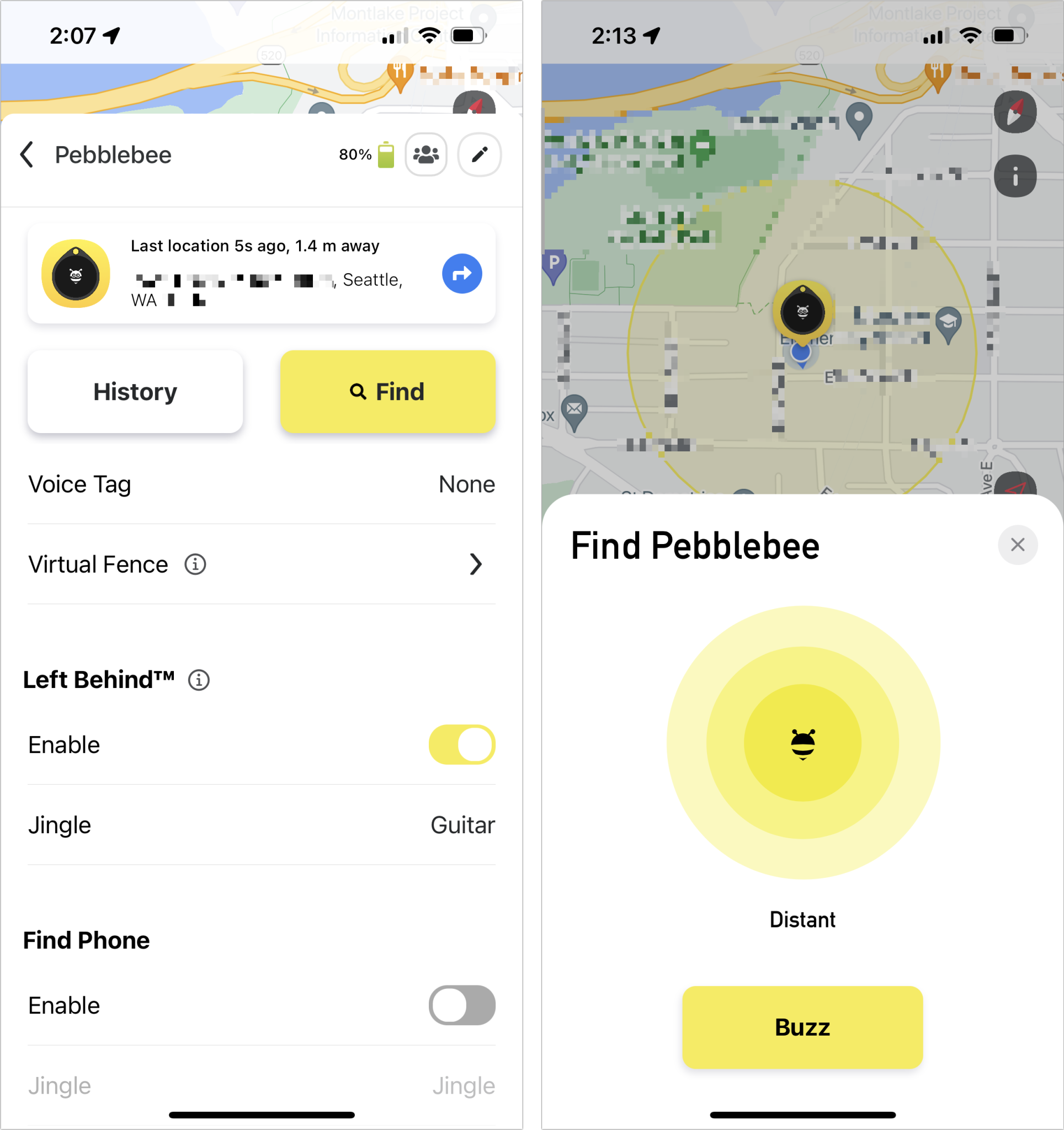Tap the yellow Find button
The height and width of the screenshot is (1130, 1064).
pyautogui.click(x=387, y=392)
